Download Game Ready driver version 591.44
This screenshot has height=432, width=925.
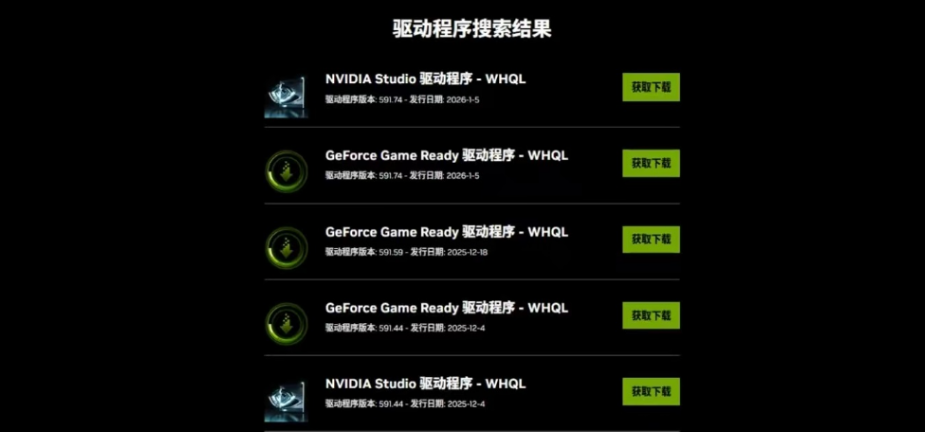coord(650,315)
